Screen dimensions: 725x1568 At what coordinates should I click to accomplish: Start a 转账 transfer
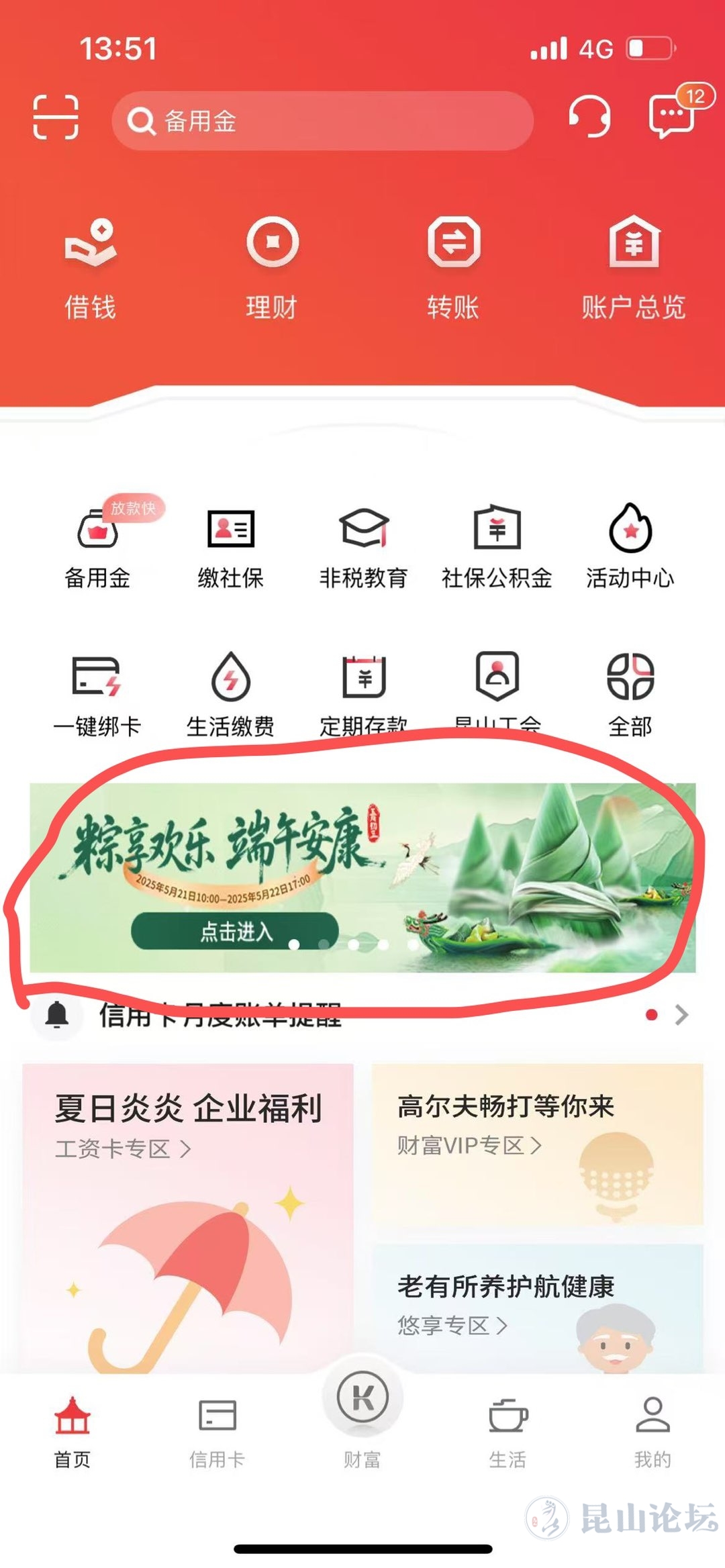453,268
